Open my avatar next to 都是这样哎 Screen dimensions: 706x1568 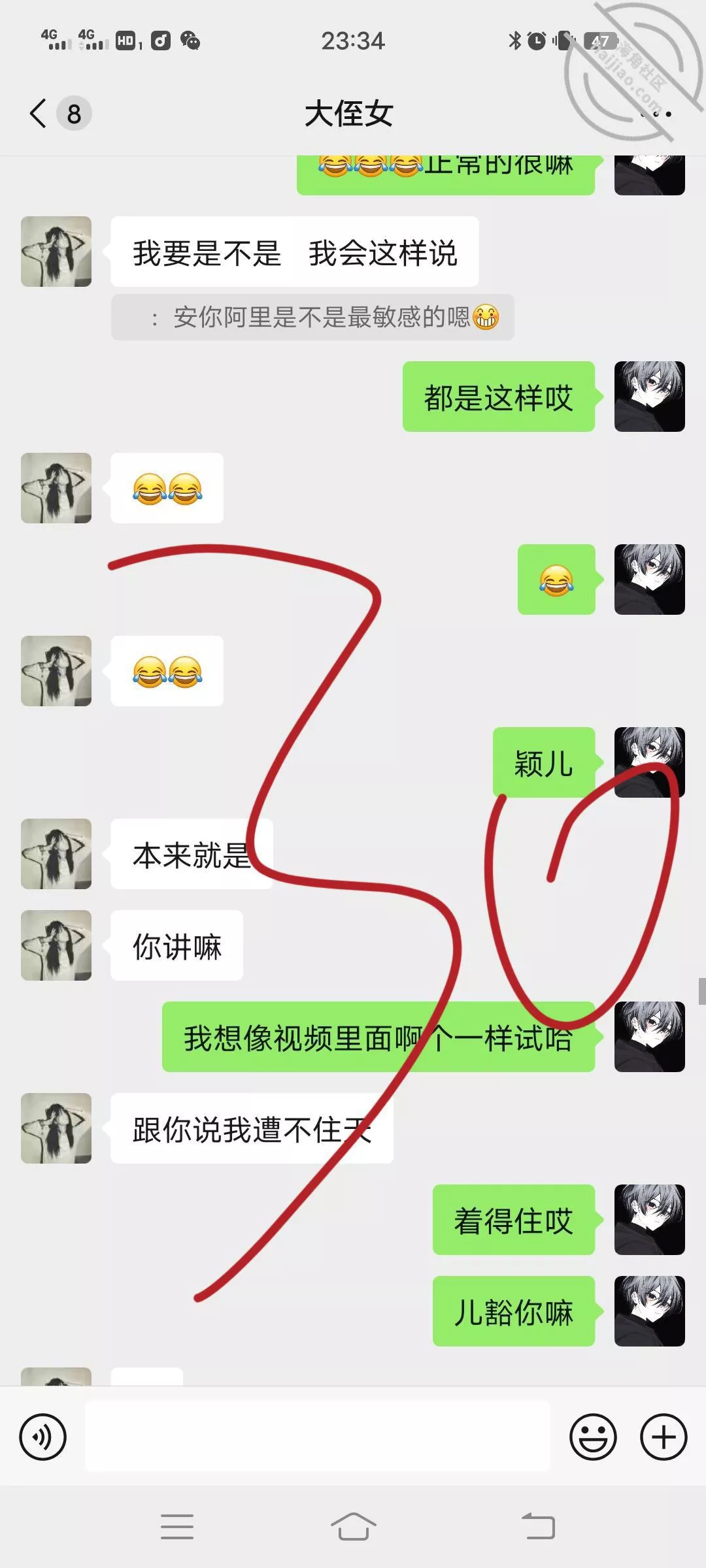click(x=649, y=397)
